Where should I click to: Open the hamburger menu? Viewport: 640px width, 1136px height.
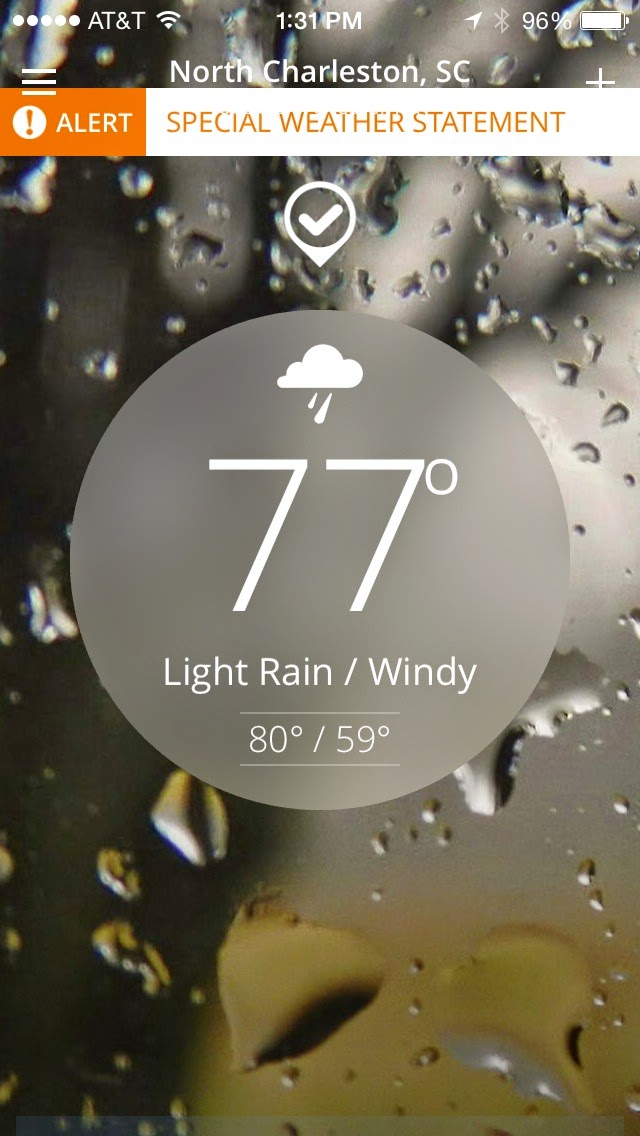pyautogui.click(x=39, y=78)
